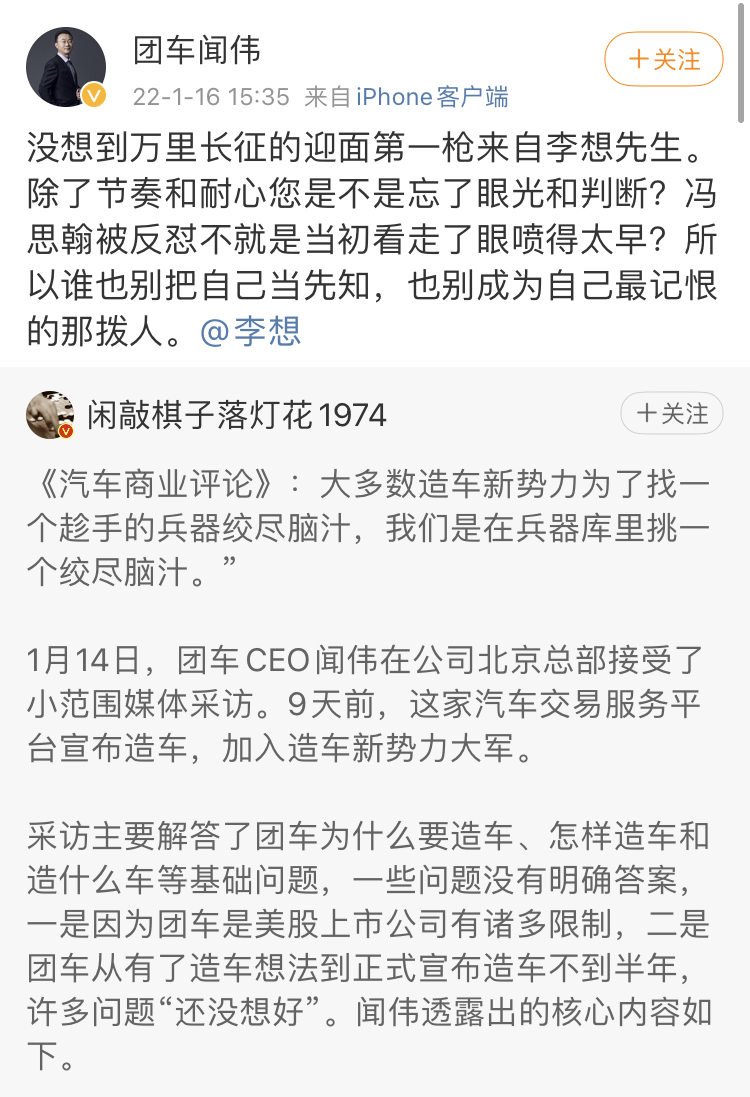Tap the username 闲敲棋子落灯花1974
Screen dimensions: 750x1097
click(x=237, y=415)
